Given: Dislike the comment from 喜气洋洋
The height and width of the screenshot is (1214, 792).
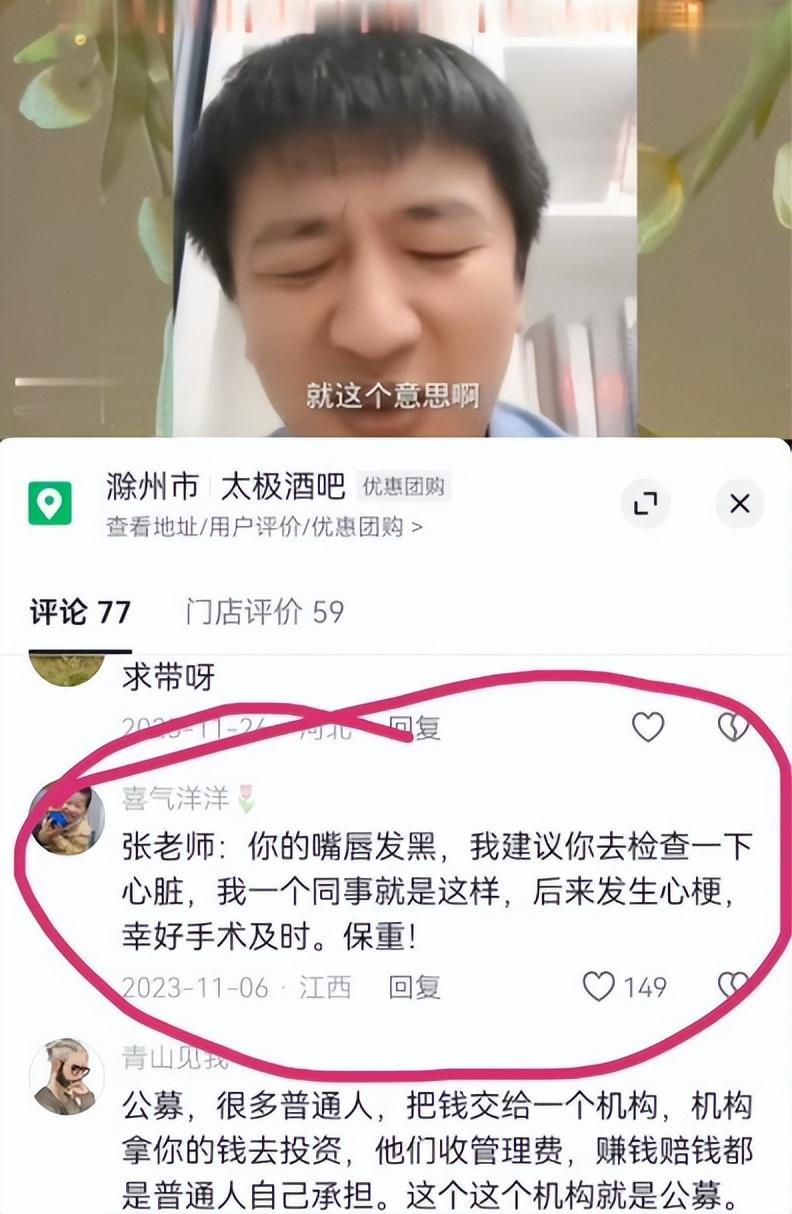Looking at the screenshot, I should pyautogui.click(x=734, y=987).
